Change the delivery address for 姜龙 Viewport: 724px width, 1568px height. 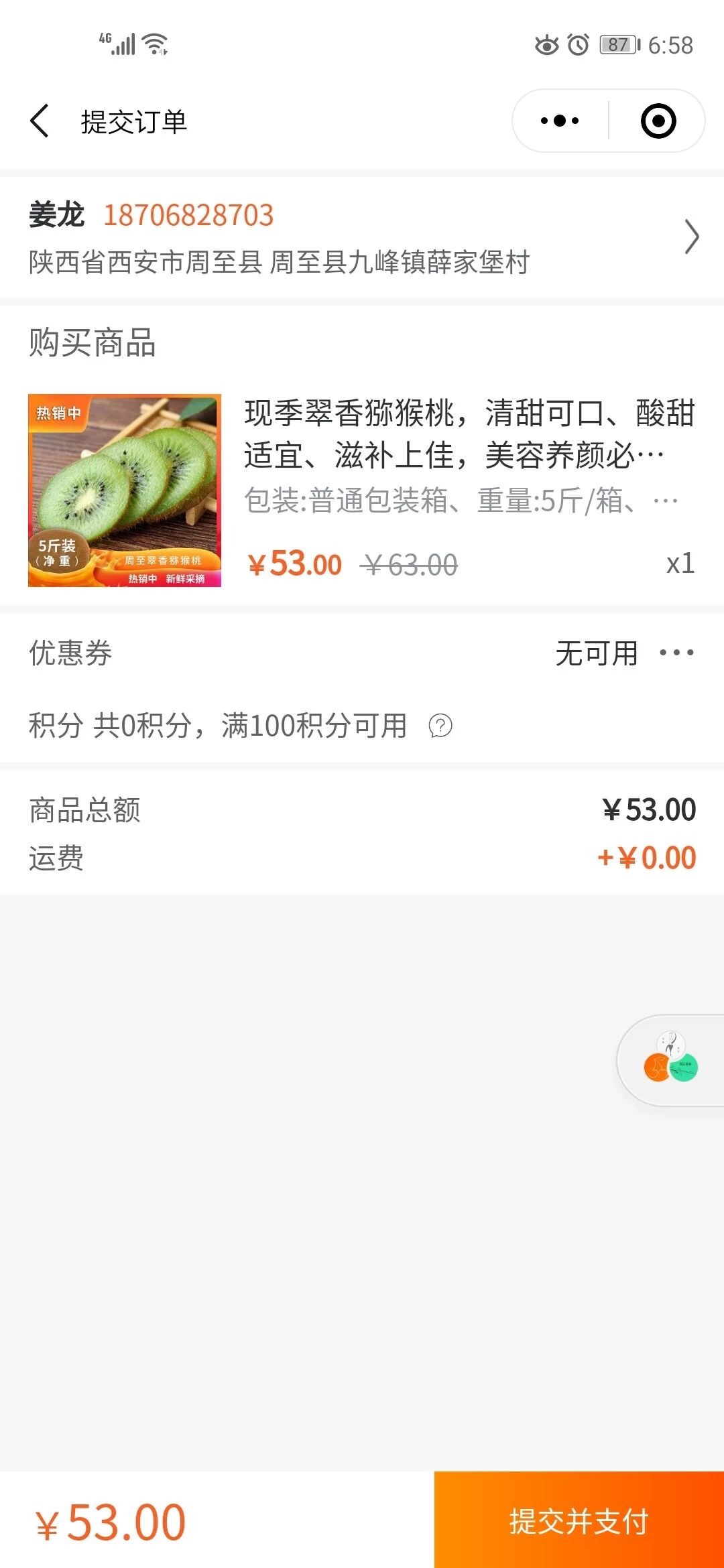click(x=362, y=237)
